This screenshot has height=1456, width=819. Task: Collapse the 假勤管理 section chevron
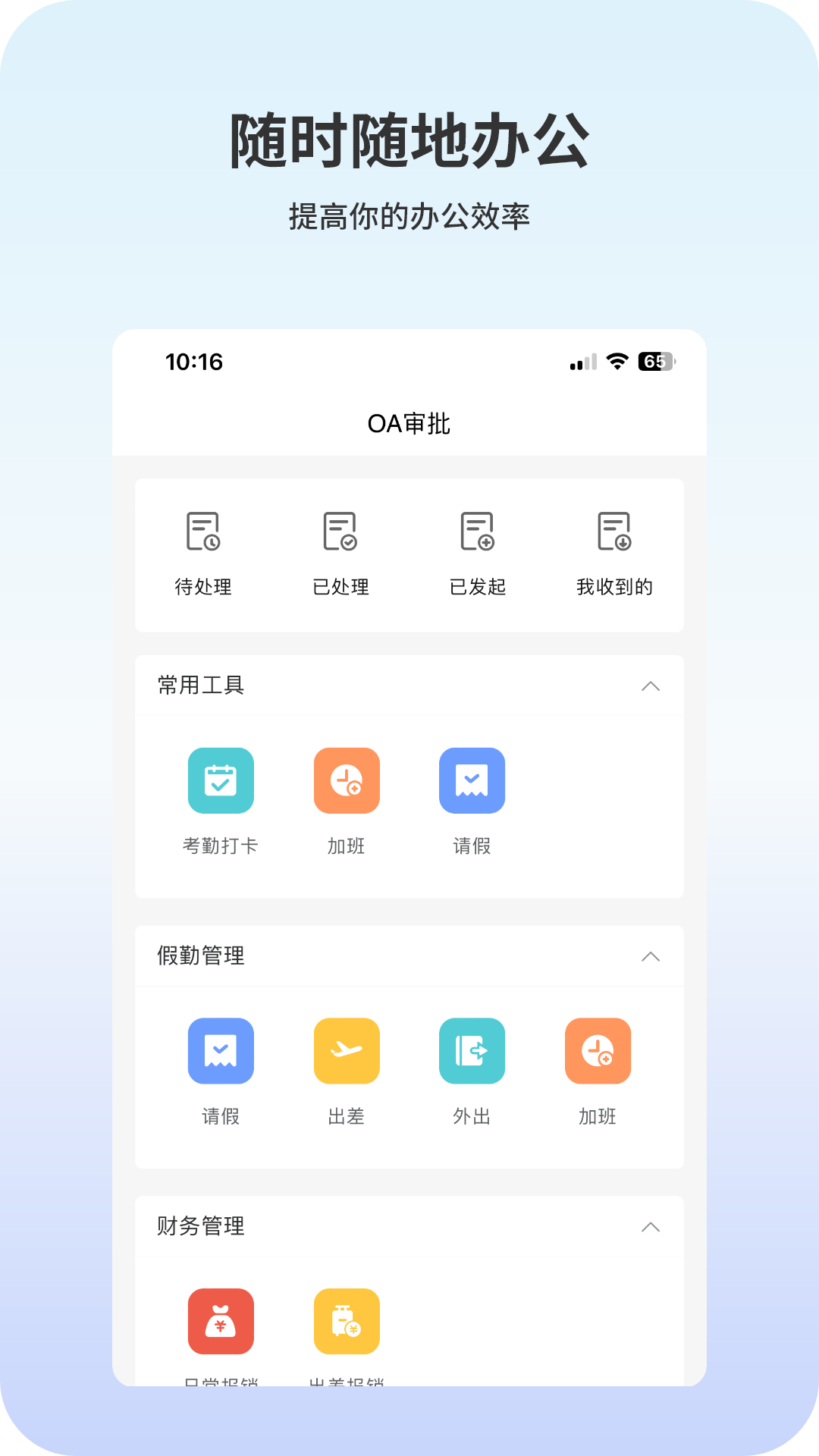coord(649,955)
